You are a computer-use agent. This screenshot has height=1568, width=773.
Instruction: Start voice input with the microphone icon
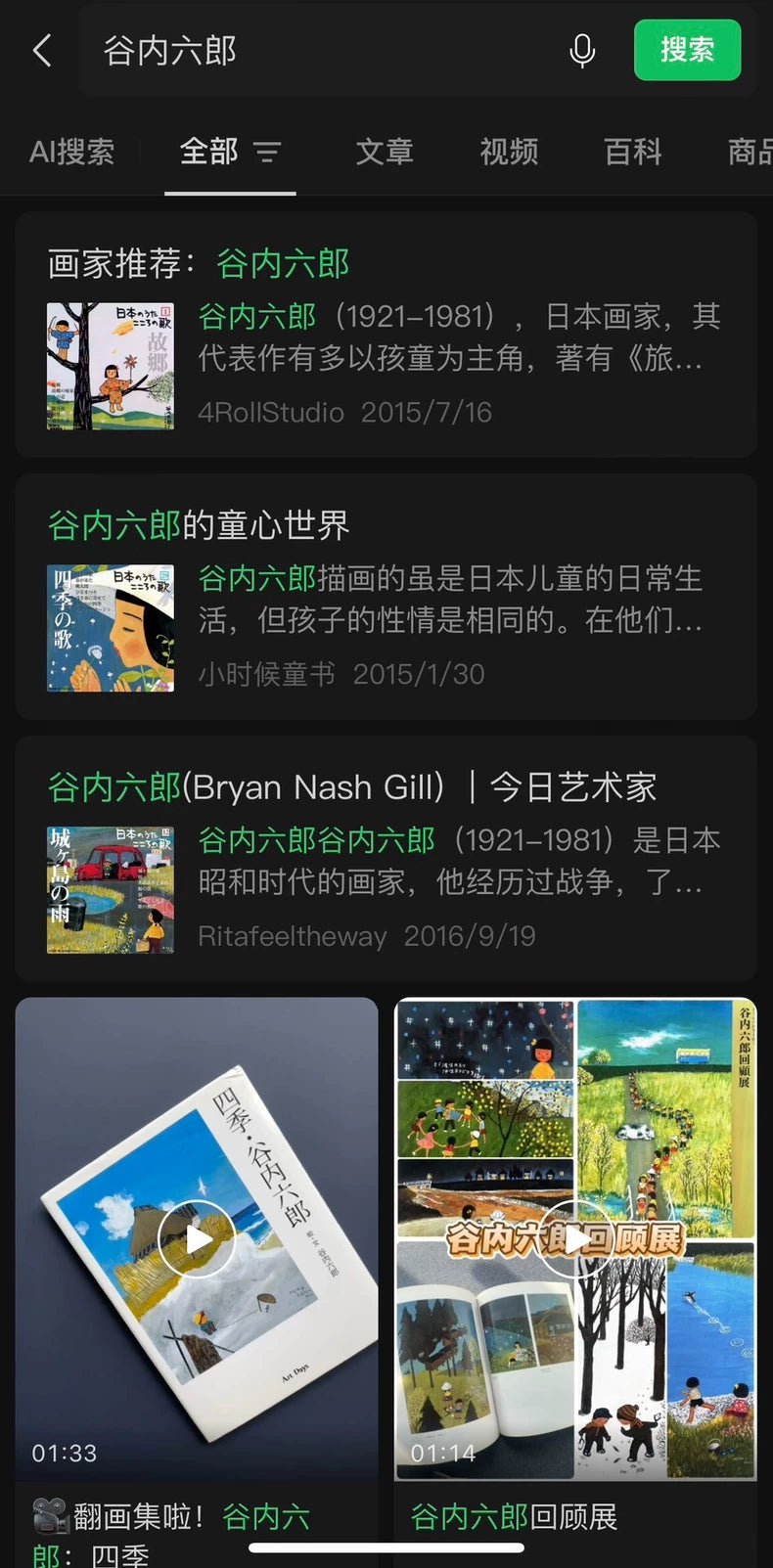click(582, 50)
